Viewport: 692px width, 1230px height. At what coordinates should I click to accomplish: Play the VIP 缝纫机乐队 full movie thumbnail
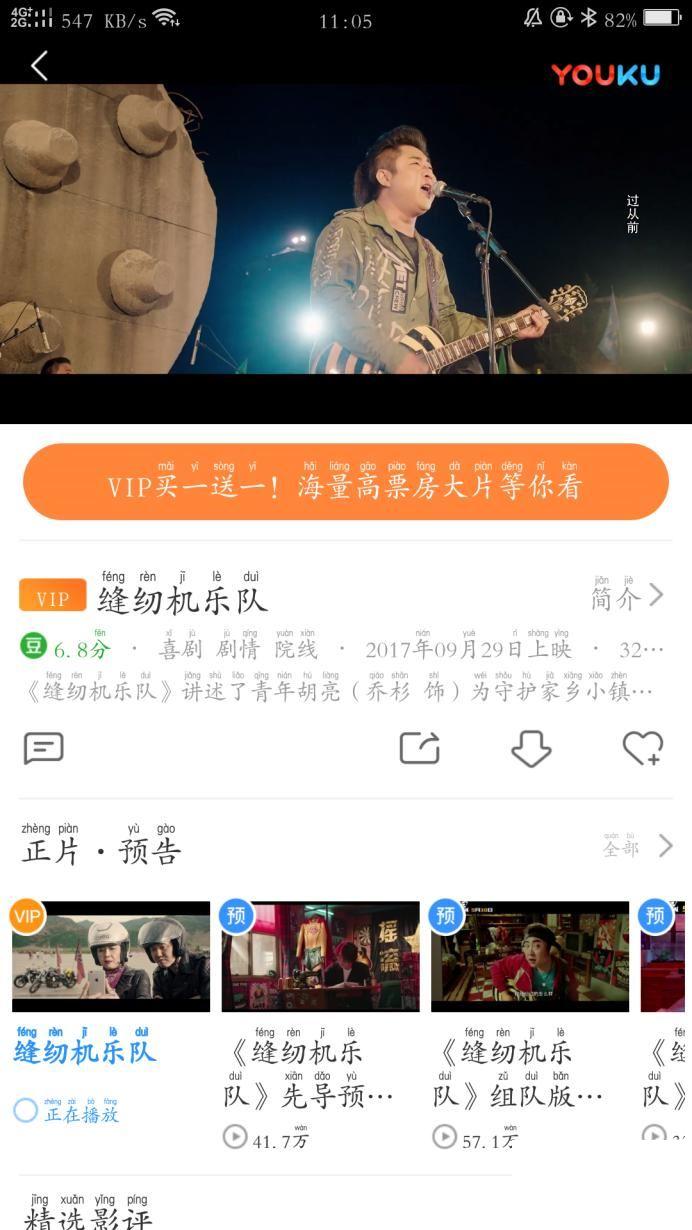coord(111,957)
